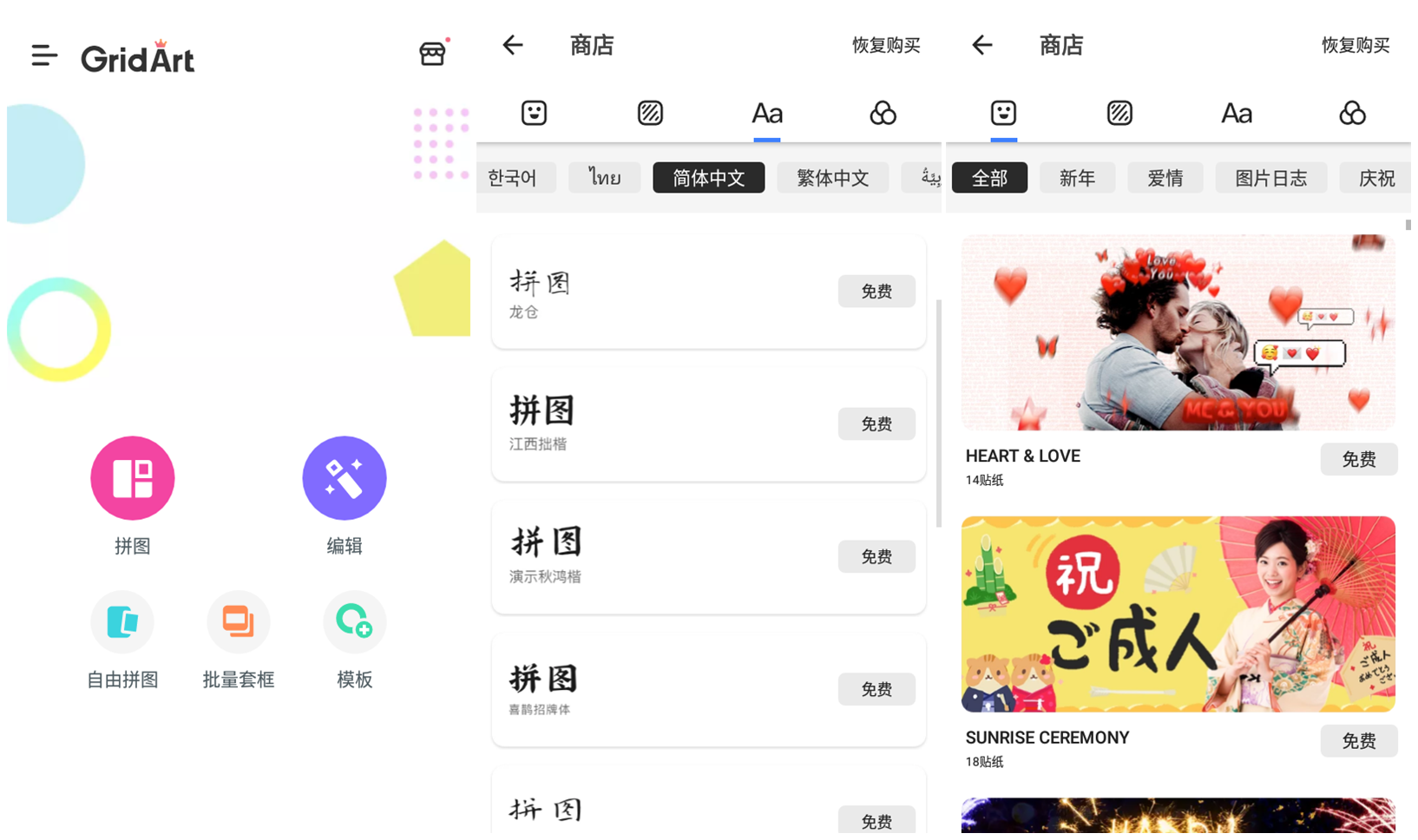Show the 图片日志 sticker category

pyautogui.click(x=1270, y=178)
